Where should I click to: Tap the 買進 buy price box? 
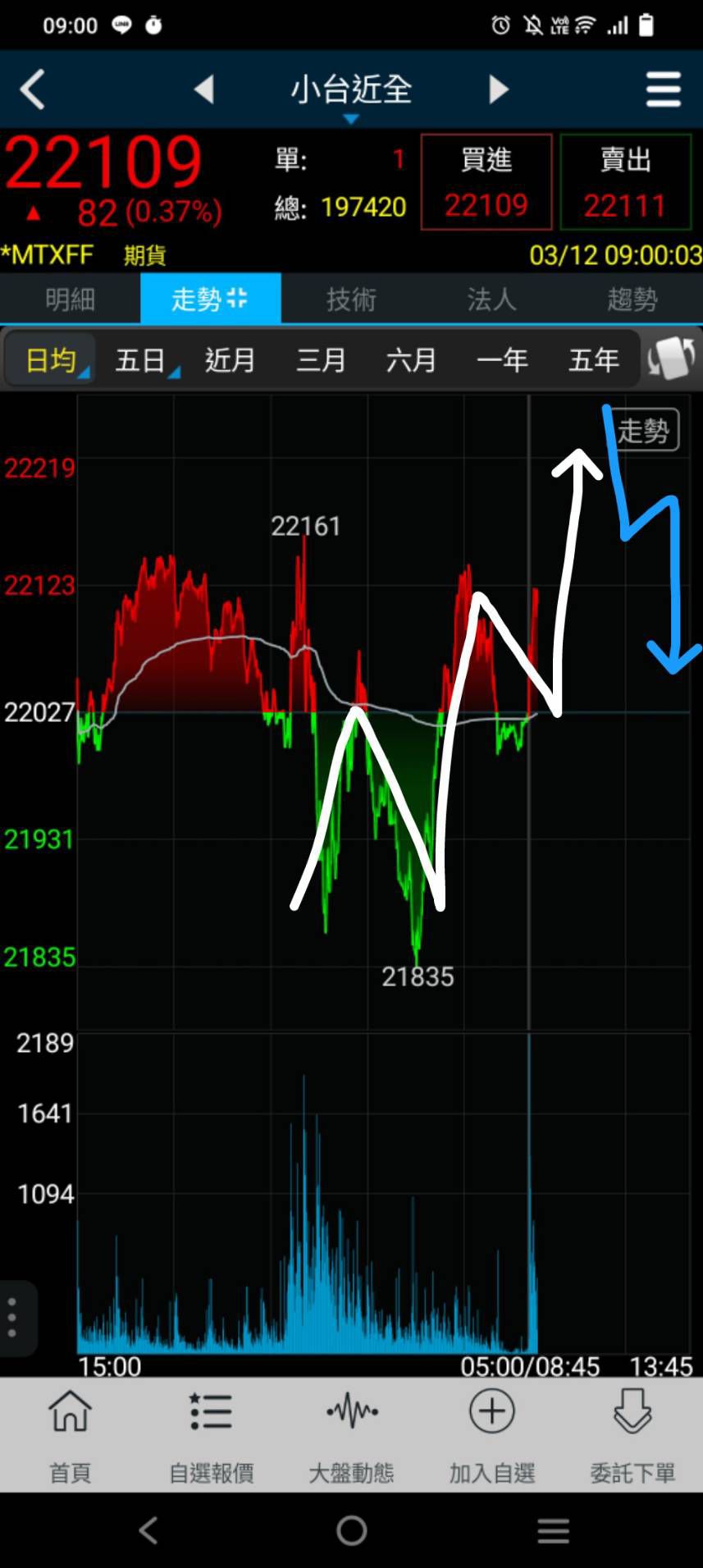coord(486,181)
